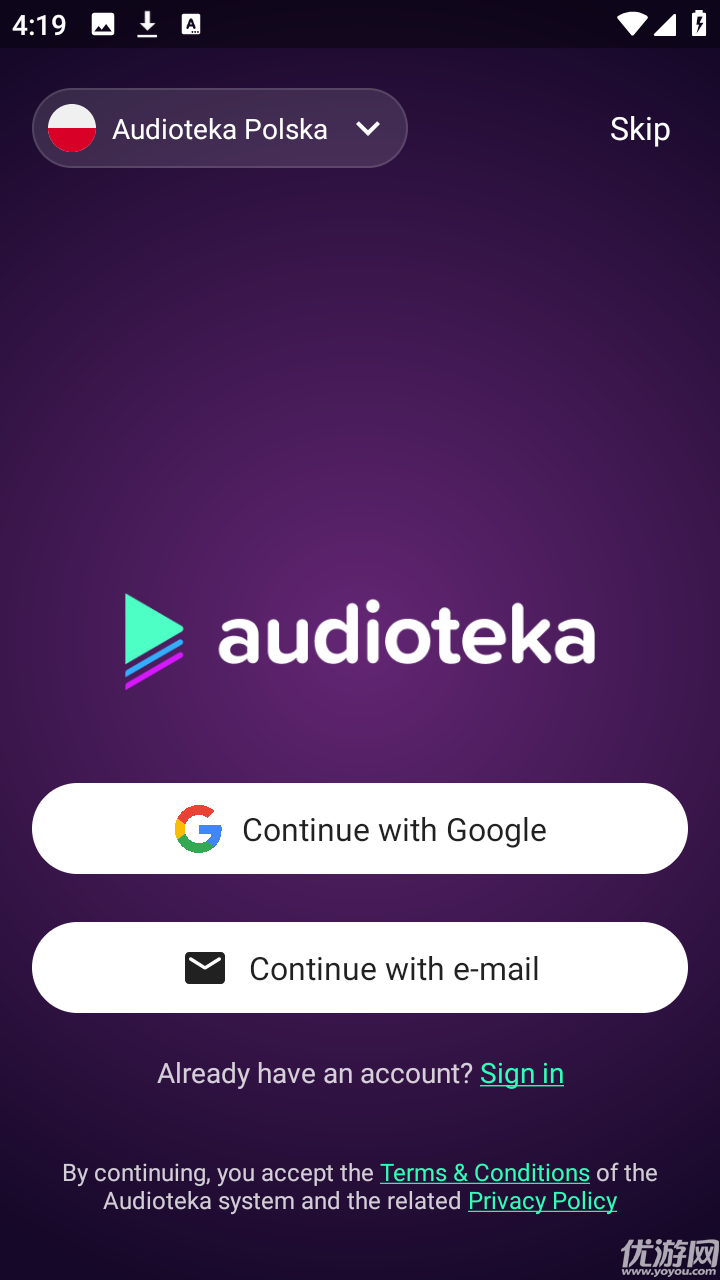Screen dimensions: 720x1280
Task: Open the Sign in link
Action: pyautogui.click(x=521, y=1073)
